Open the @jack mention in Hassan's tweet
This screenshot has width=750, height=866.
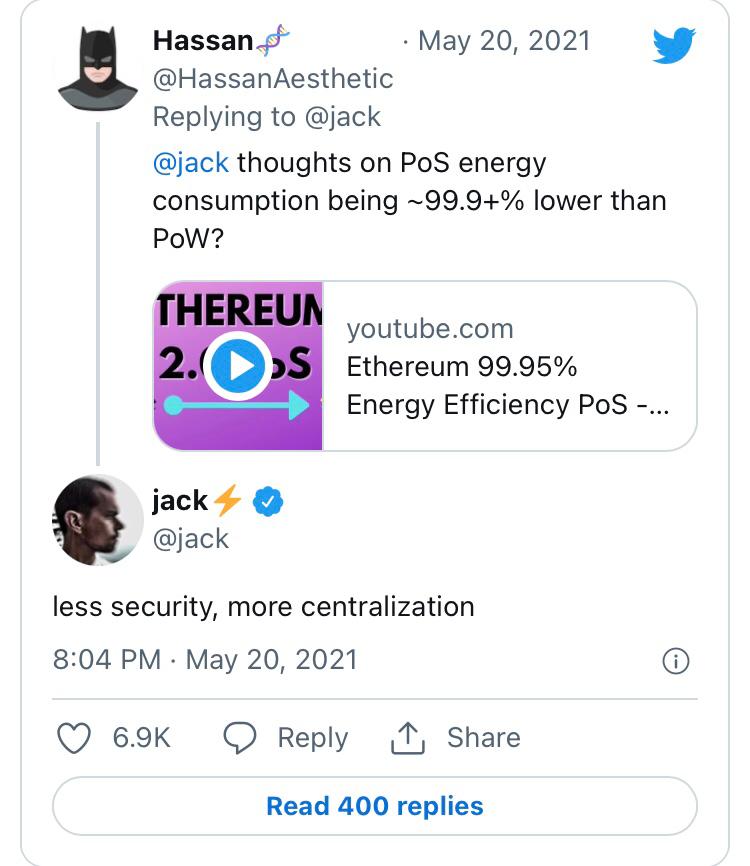(x=190, y=162)
